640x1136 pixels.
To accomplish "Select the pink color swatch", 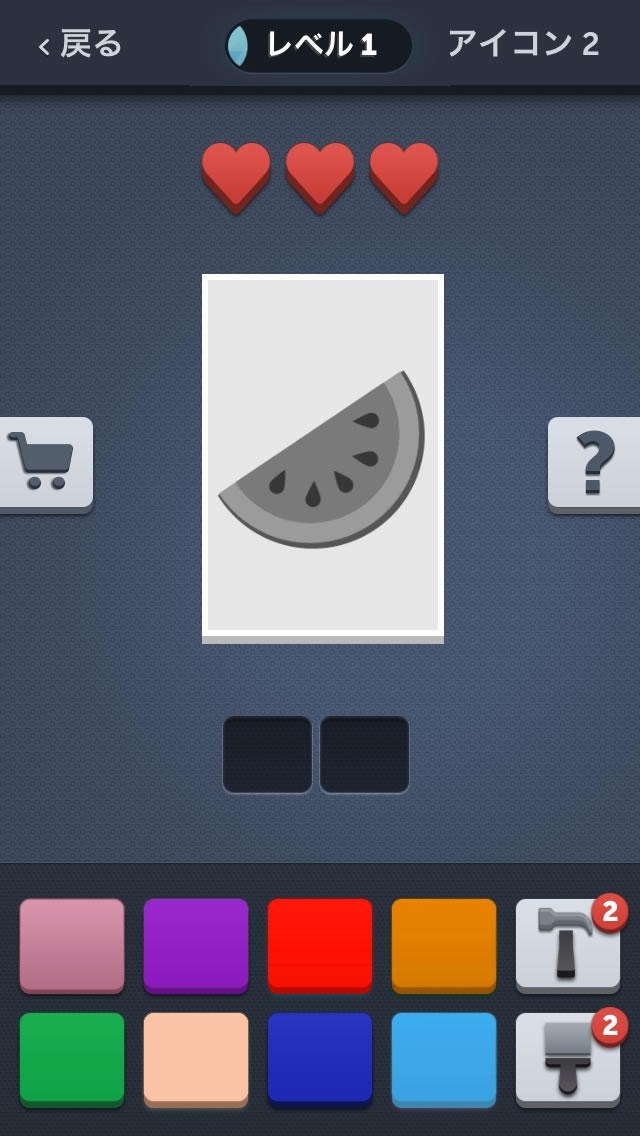I will 72,944.
